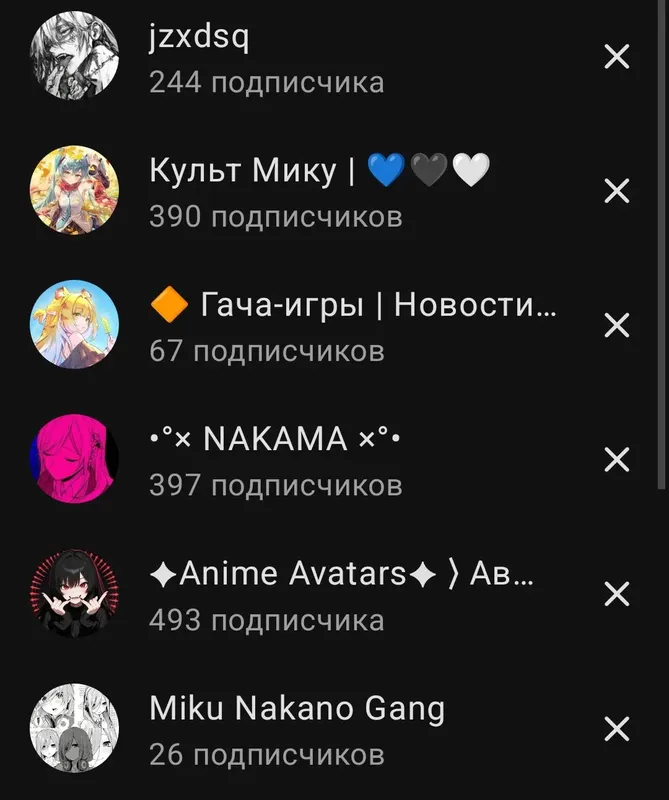This screenshot has height=800, width=669.
Task: Remove jzxdsq from the list
Action: pos(617,57)
